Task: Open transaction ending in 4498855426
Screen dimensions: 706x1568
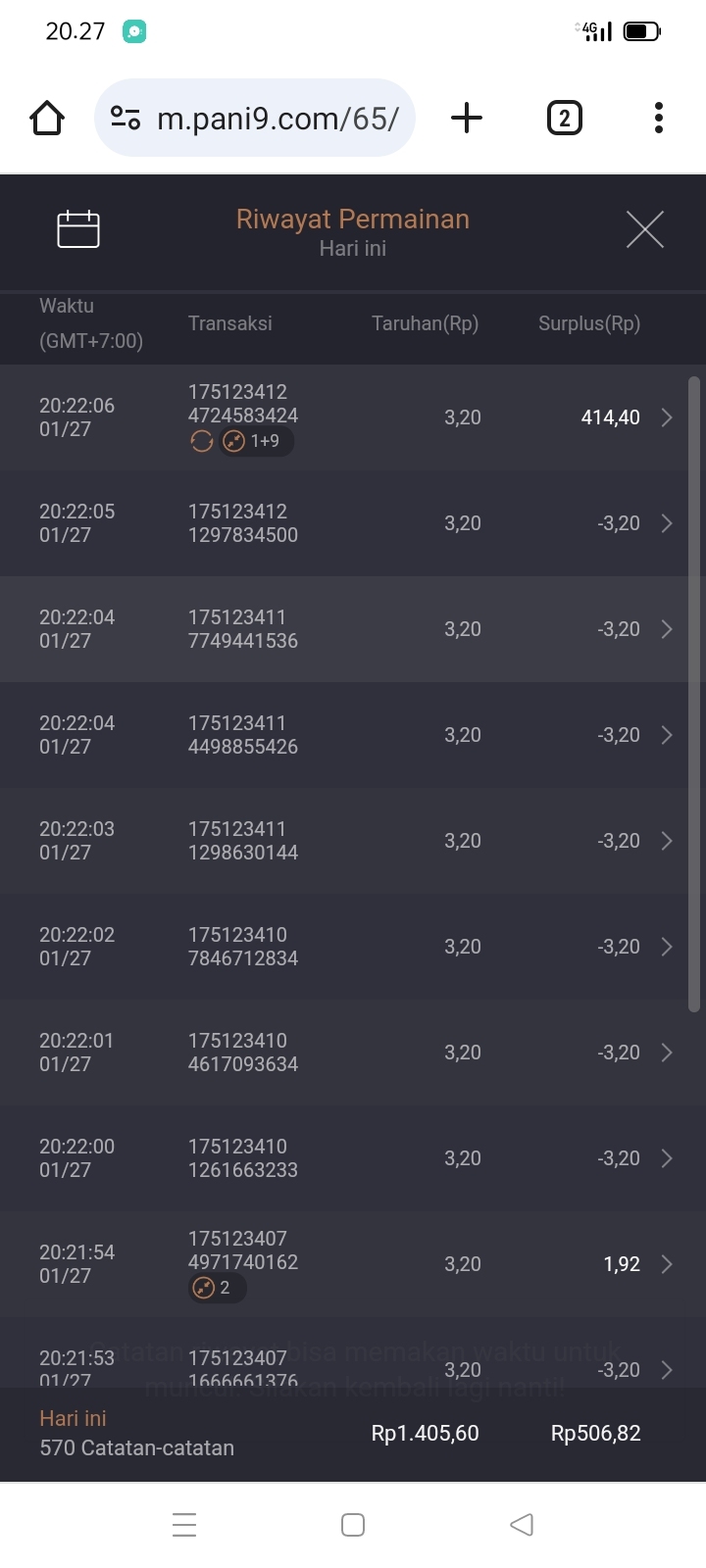Action: [x=353, y=735]
